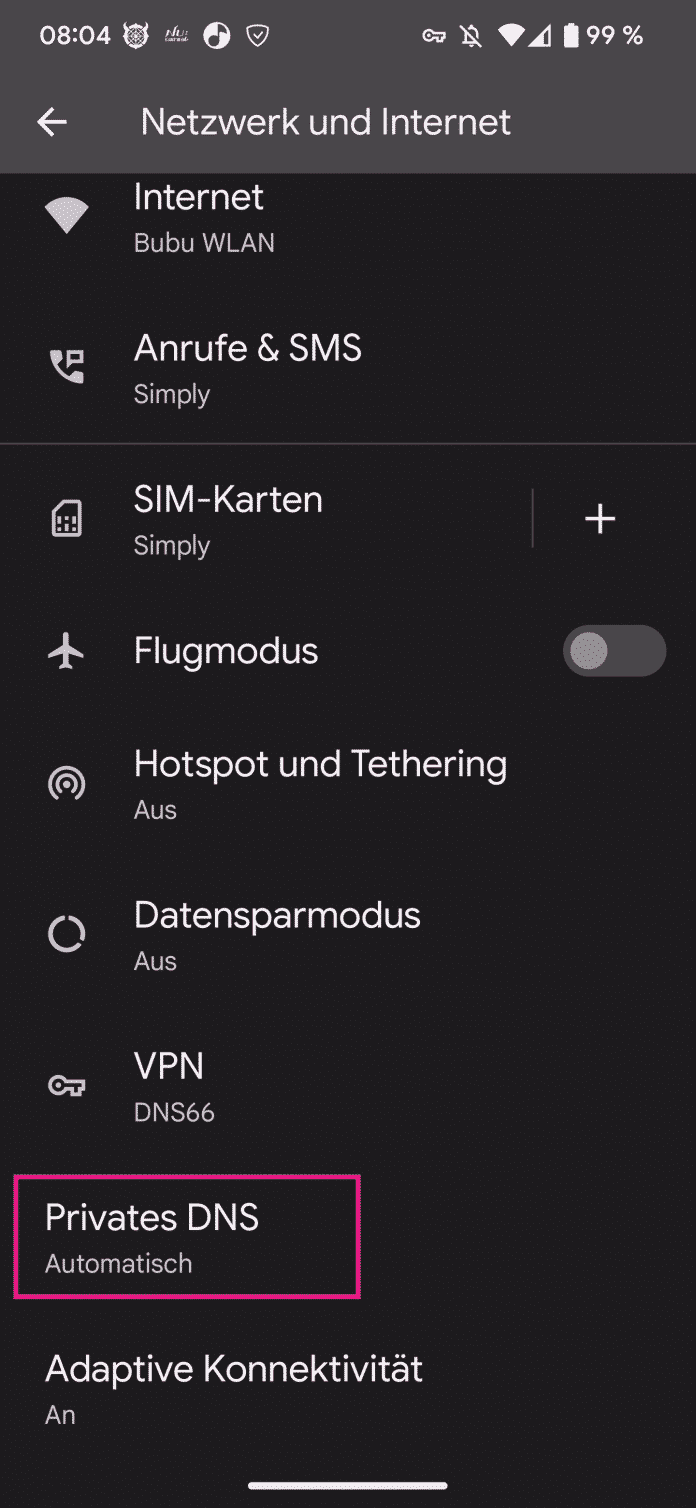Open Datensparmodus settings
This screenshot has width=696, height=1508.
click(277, 934)
